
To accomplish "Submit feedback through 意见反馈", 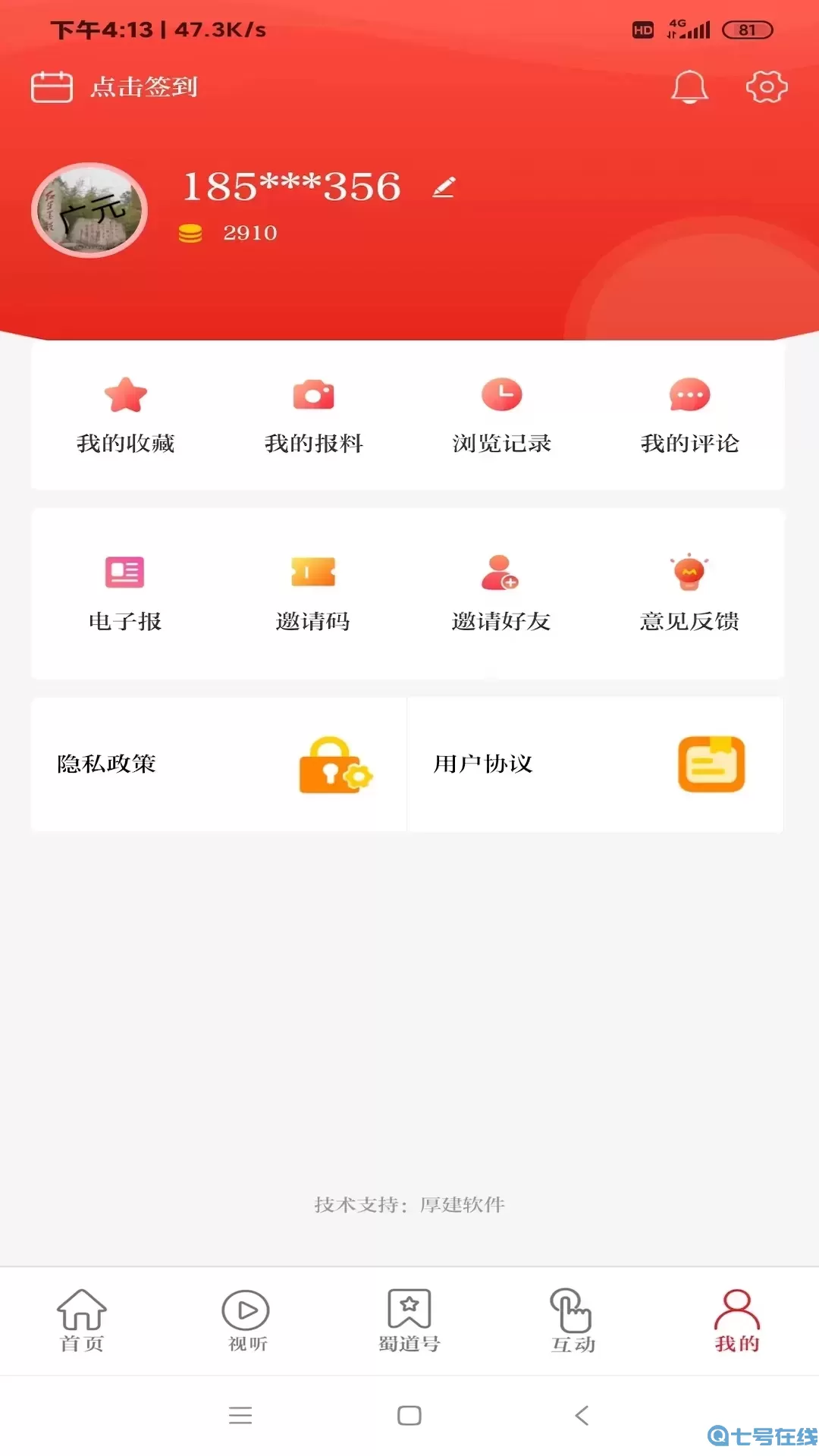I will pyautogui.click(x=689, y=595).
